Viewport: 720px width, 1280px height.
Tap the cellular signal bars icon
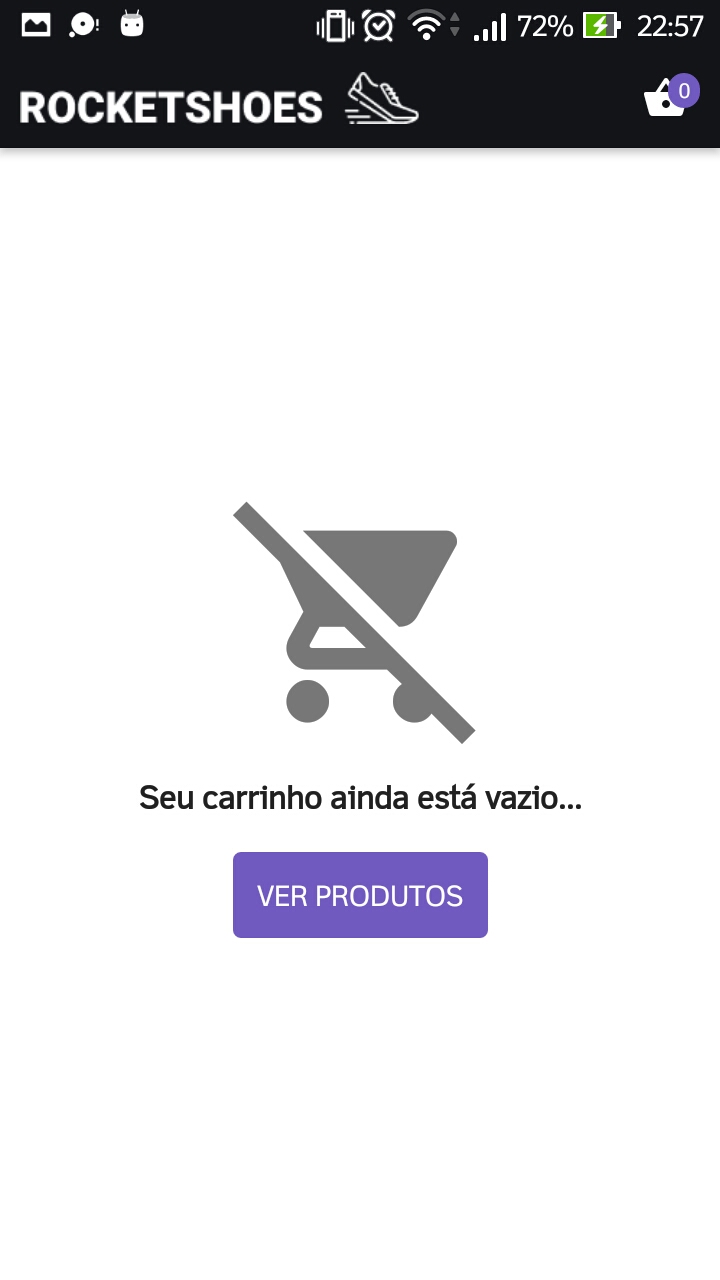(x=491, y=26)
